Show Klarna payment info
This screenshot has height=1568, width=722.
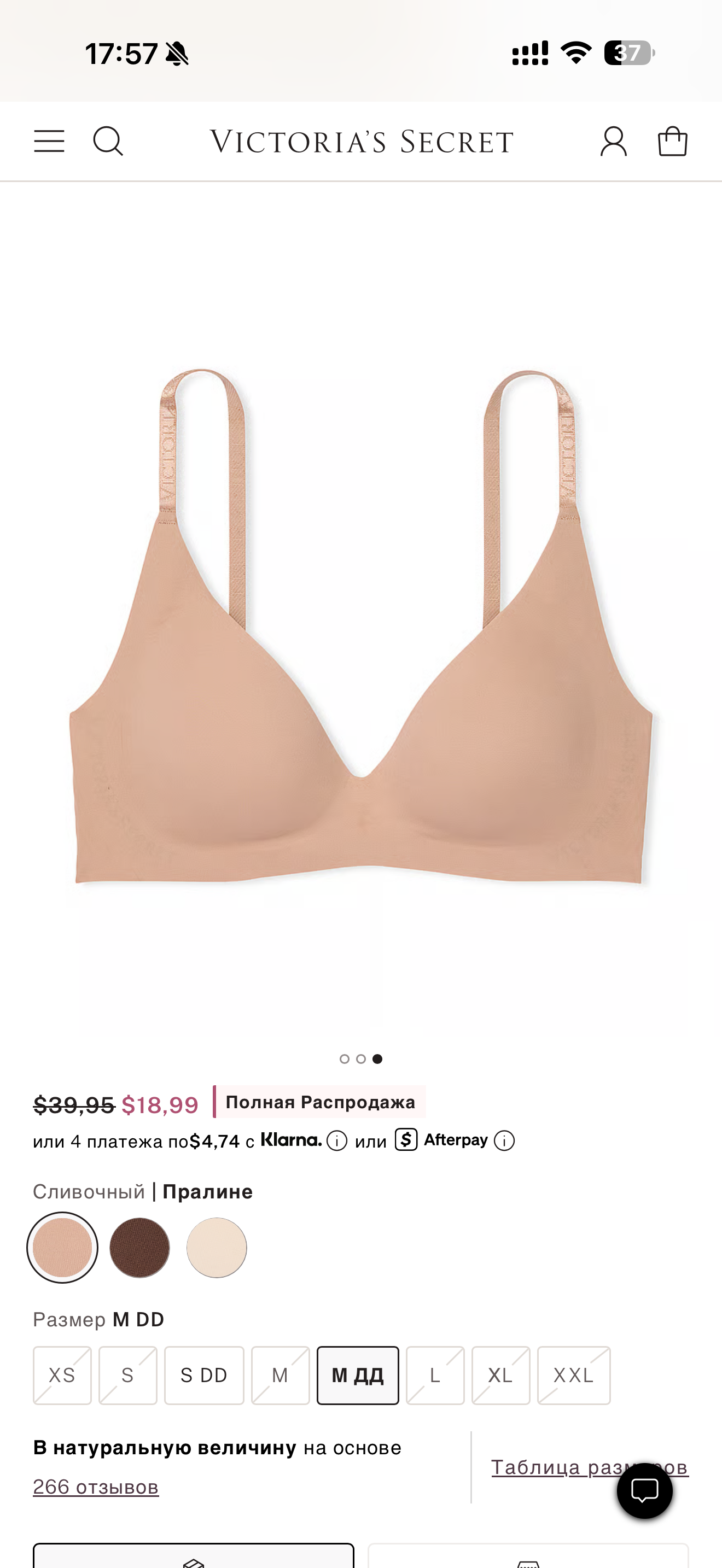pyautogui.click(x=336, y=1140)
